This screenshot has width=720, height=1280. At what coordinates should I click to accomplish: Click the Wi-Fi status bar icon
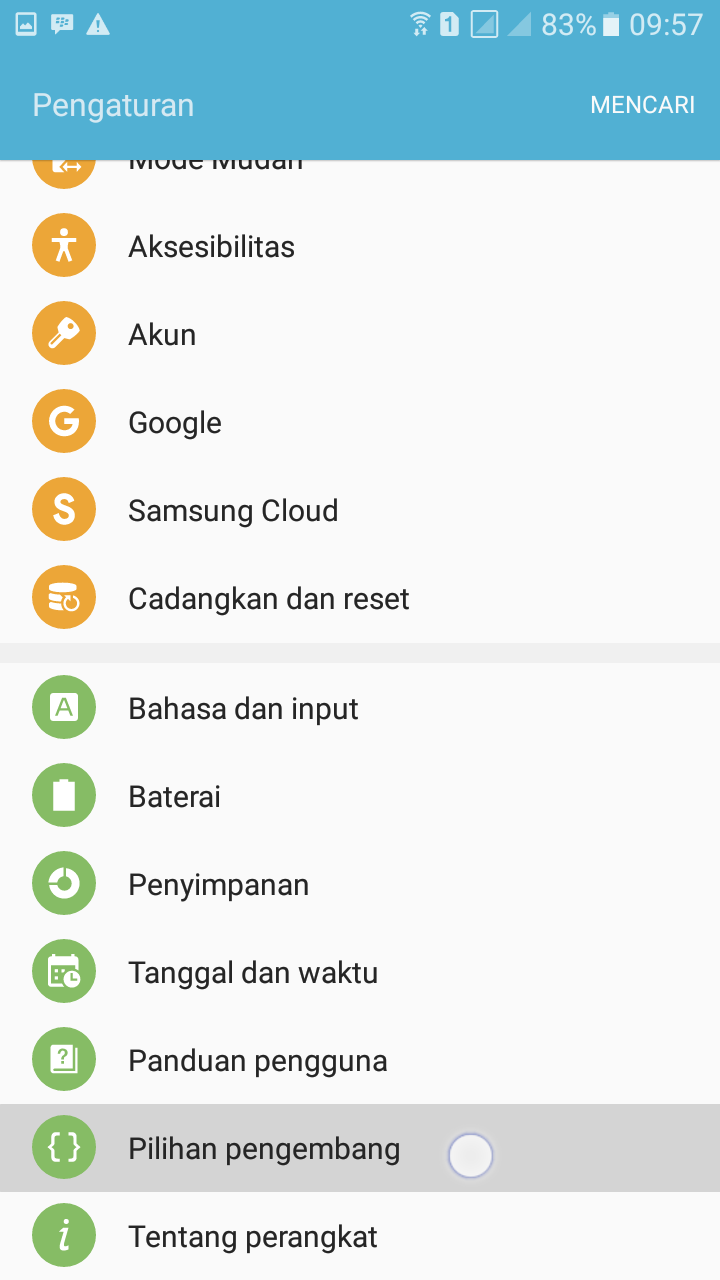[x=420, y=24]
